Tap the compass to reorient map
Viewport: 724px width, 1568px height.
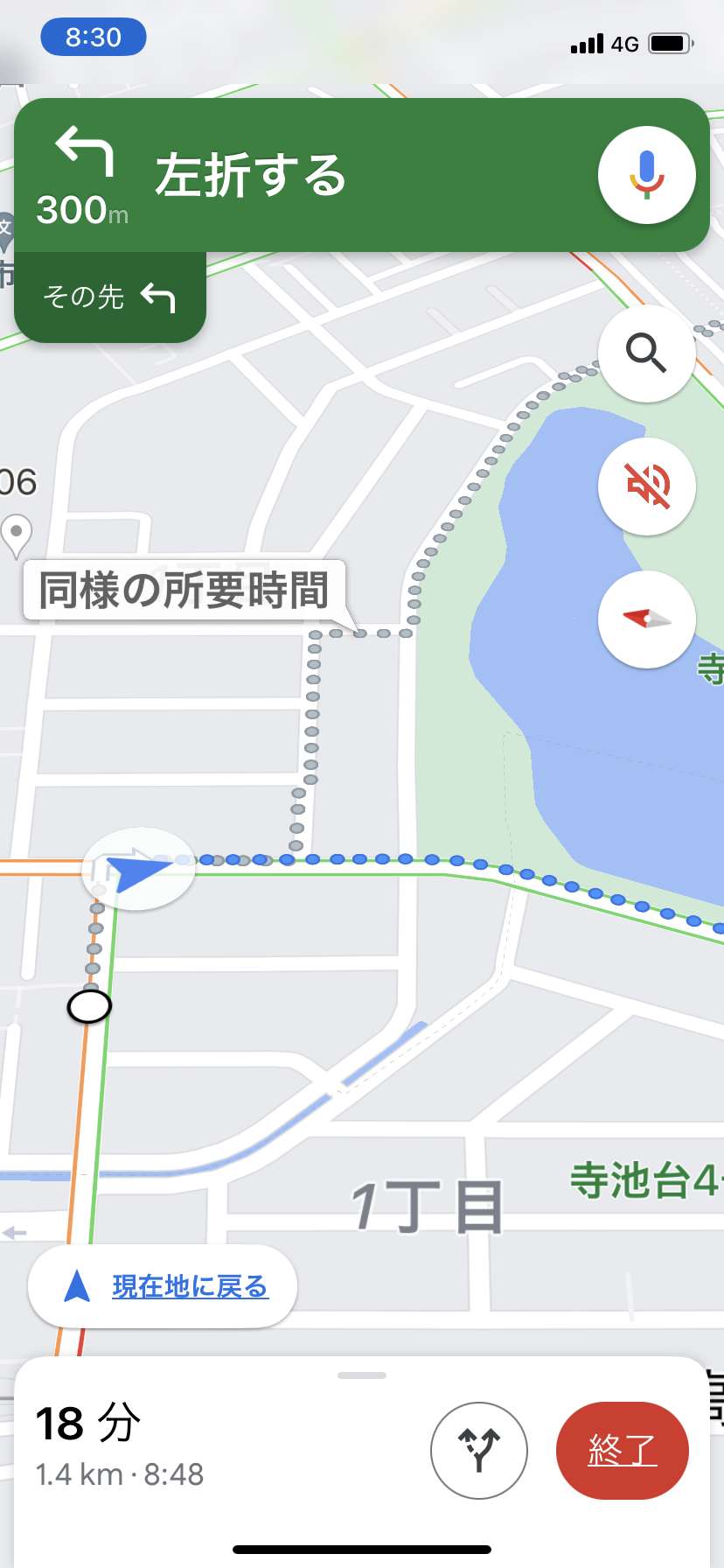646,619
